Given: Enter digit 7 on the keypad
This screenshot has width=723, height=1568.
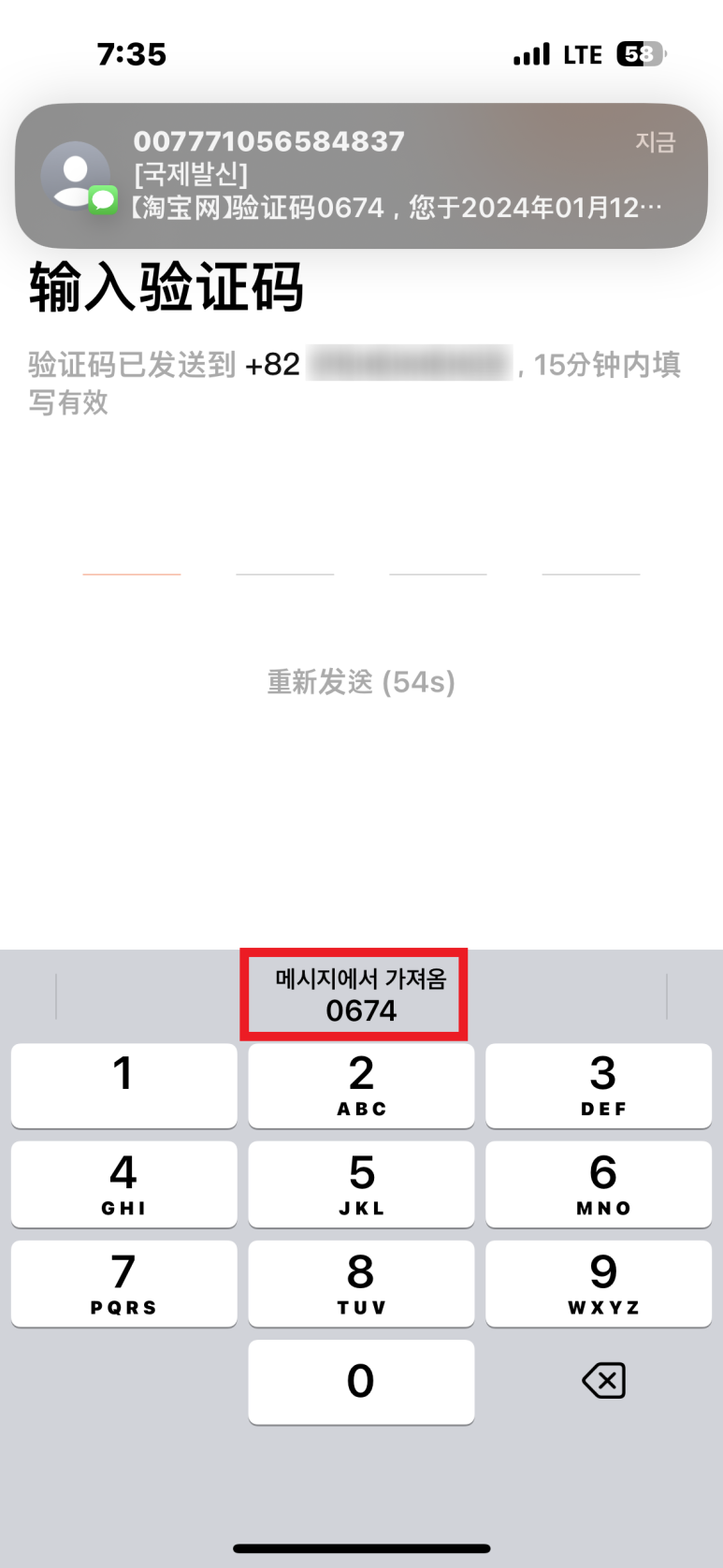Looking at the screenshot, I should (123, 1284).
